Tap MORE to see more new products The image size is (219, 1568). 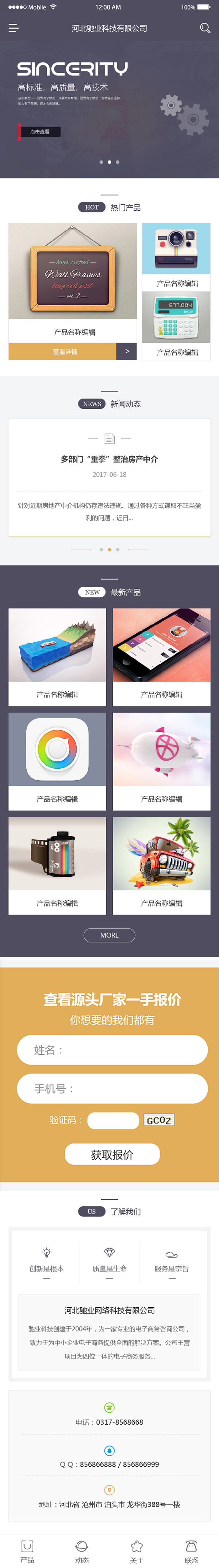click(109, 935)
